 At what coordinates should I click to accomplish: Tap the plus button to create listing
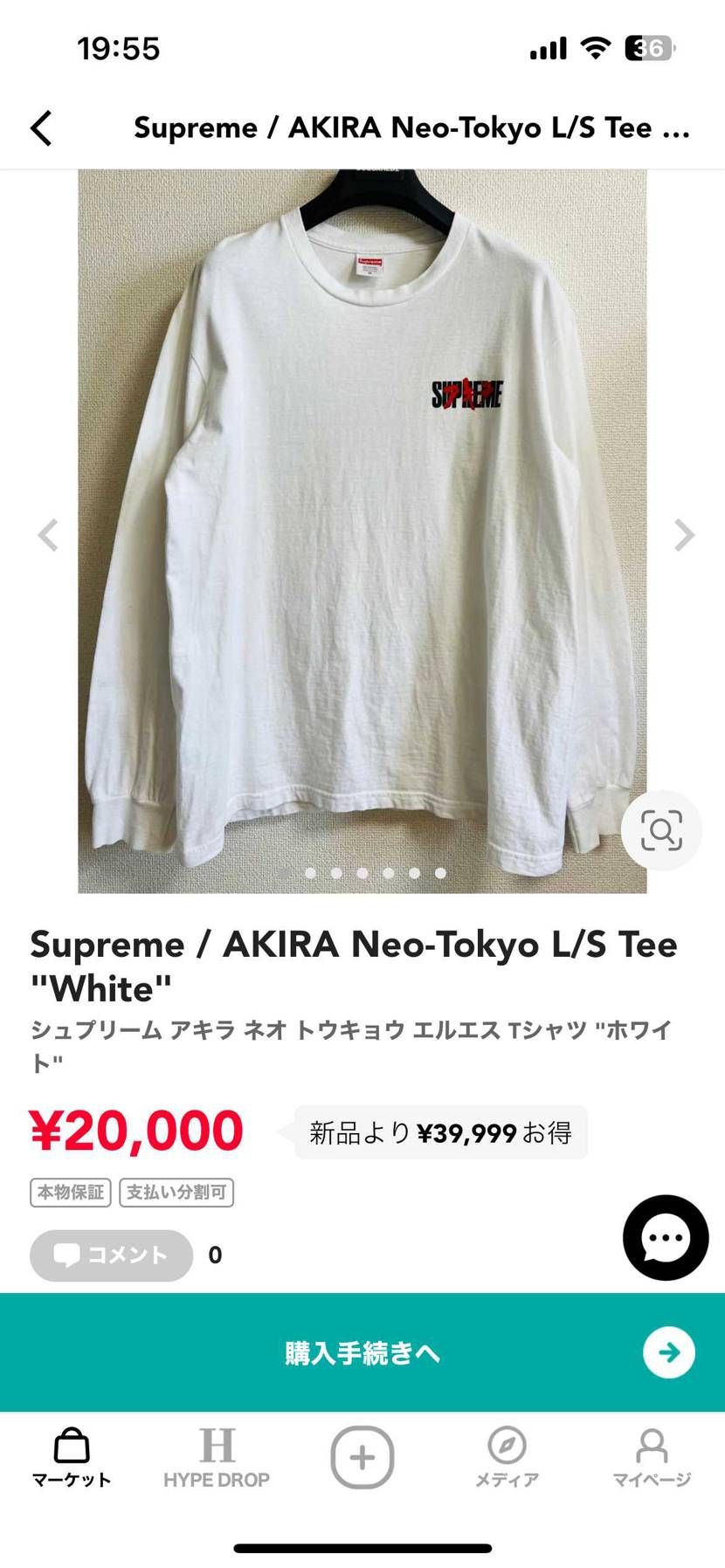362,1456
